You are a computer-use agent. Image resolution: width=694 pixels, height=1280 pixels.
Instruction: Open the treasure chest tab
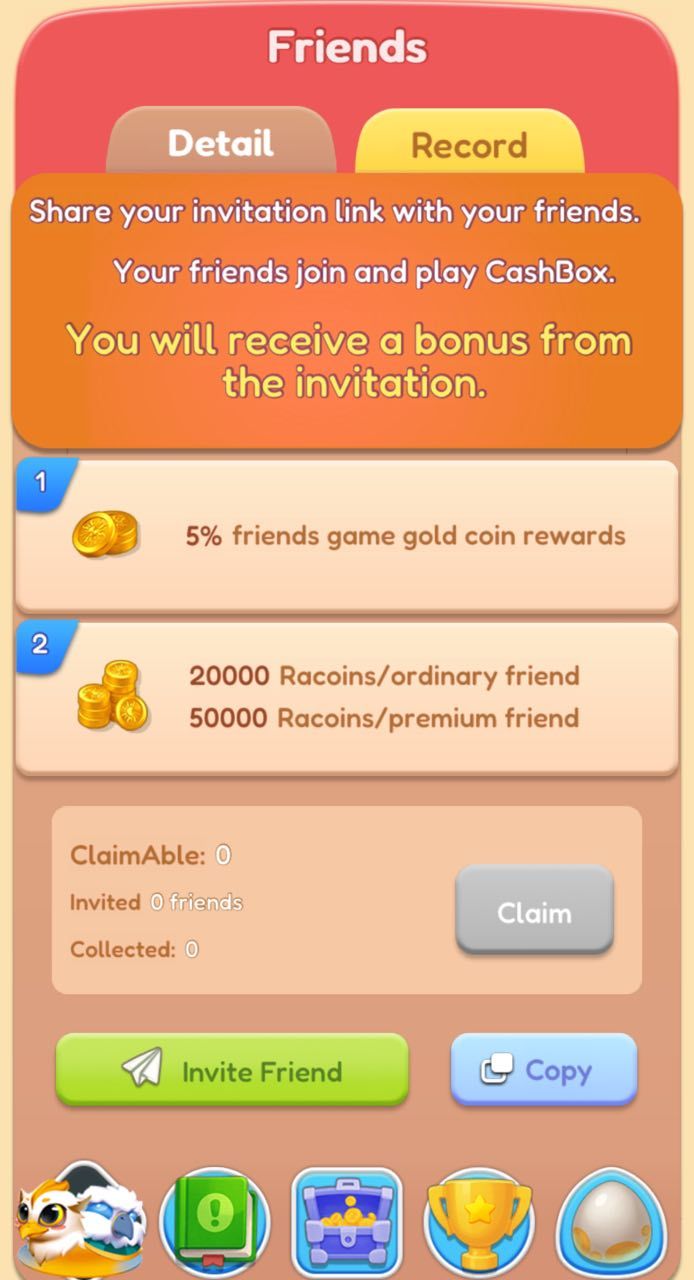point(347,1222)
